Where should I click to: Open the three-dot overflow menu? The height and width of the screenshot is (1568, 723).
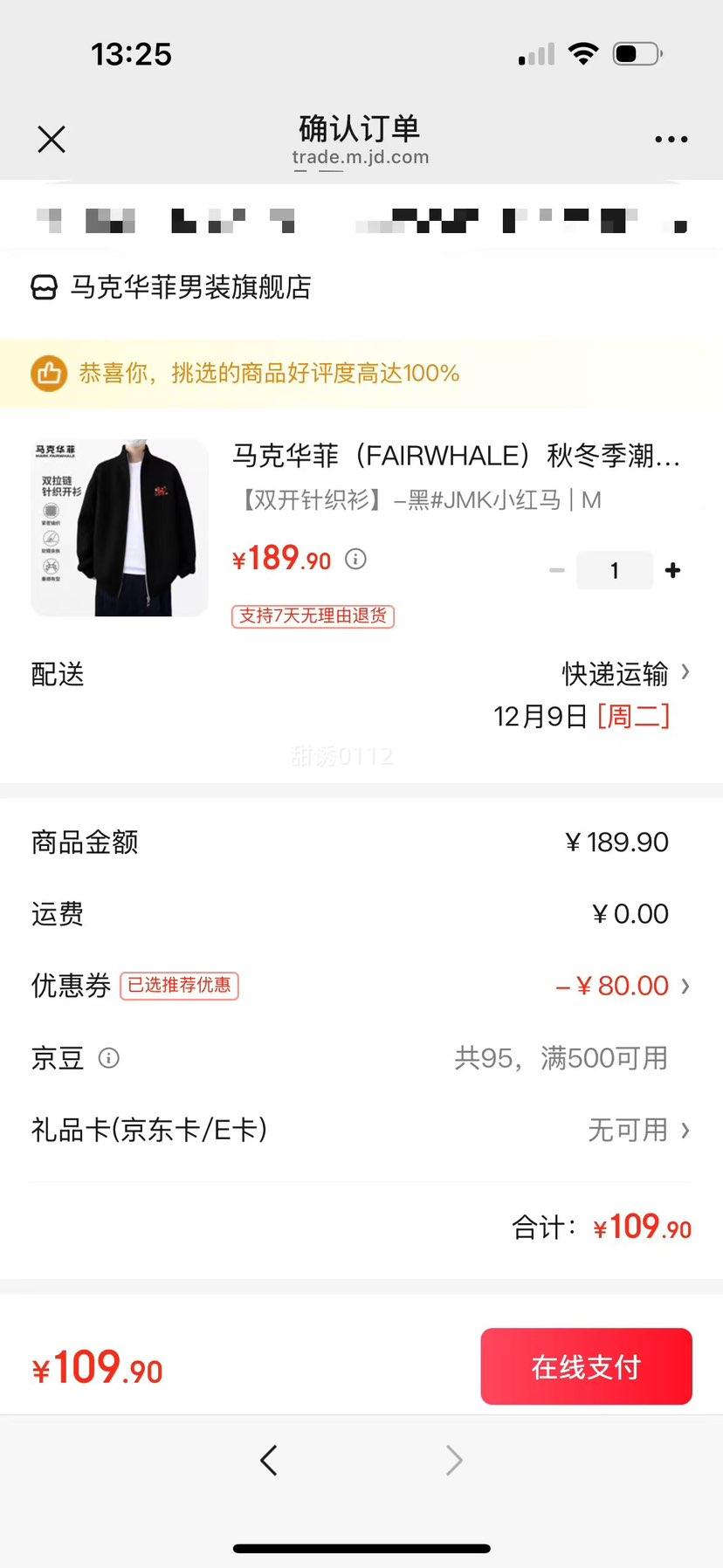[671, 139]
